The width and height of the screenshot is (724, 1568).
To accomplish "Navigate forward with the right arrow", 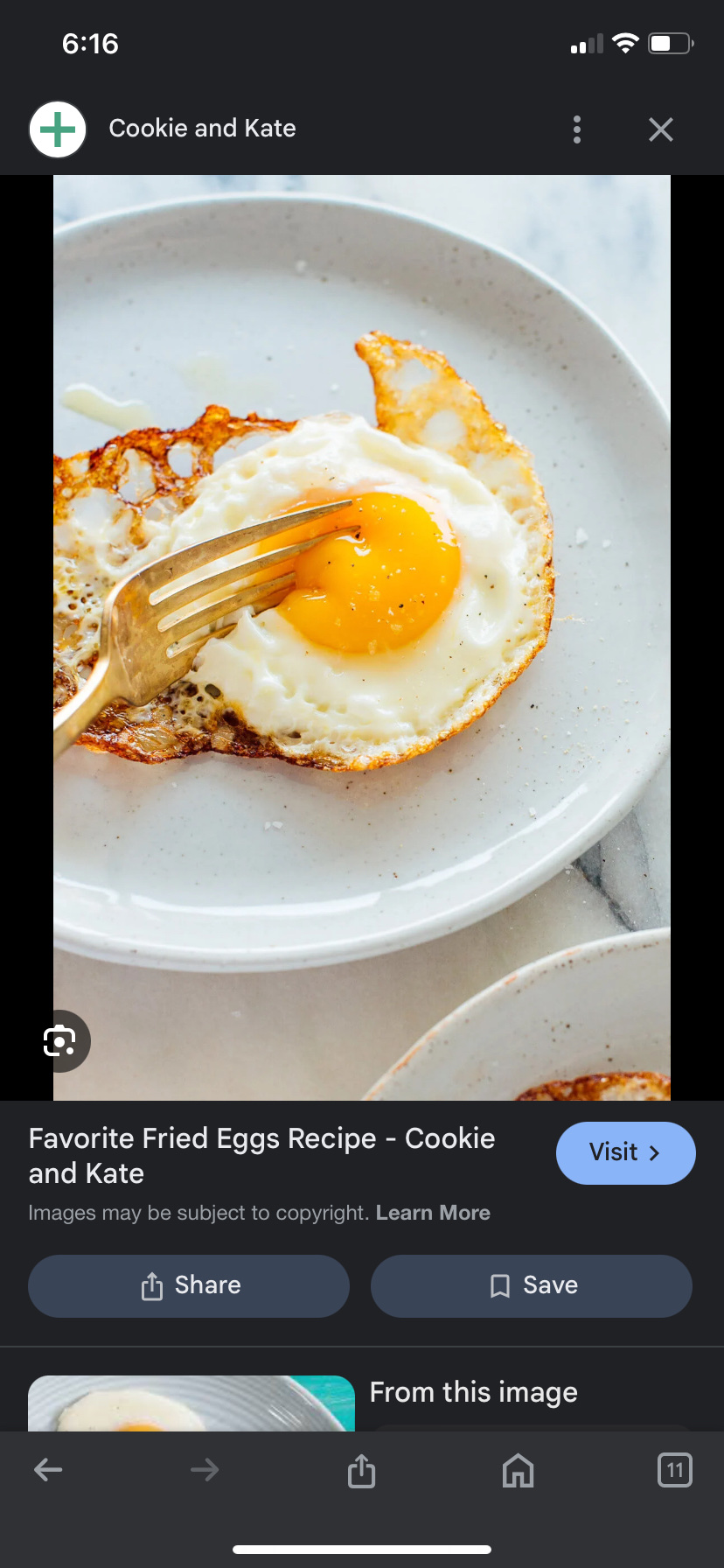I will tap(205, 1469).
